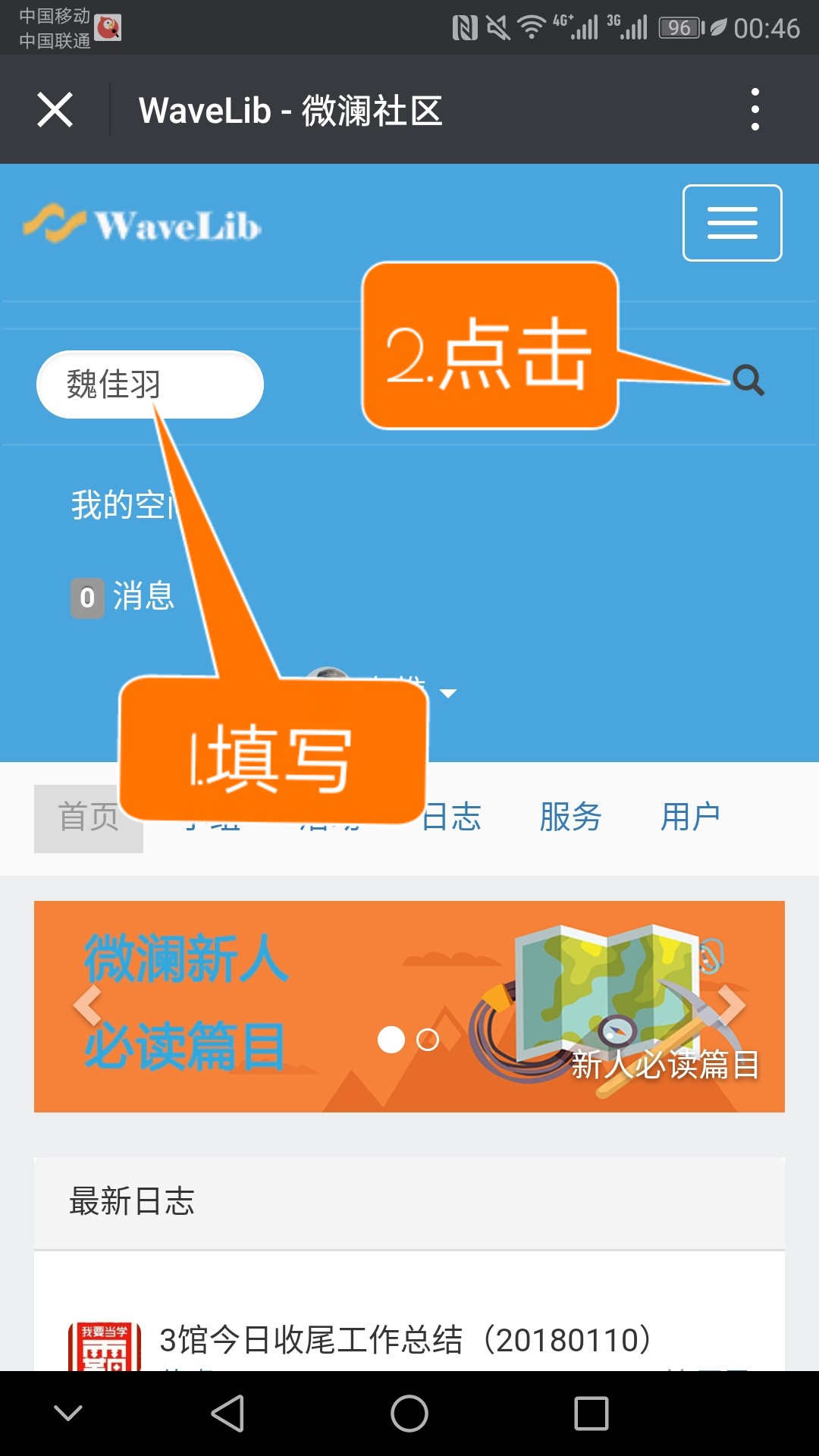Switch to the 日志 tab

point(451,817)
